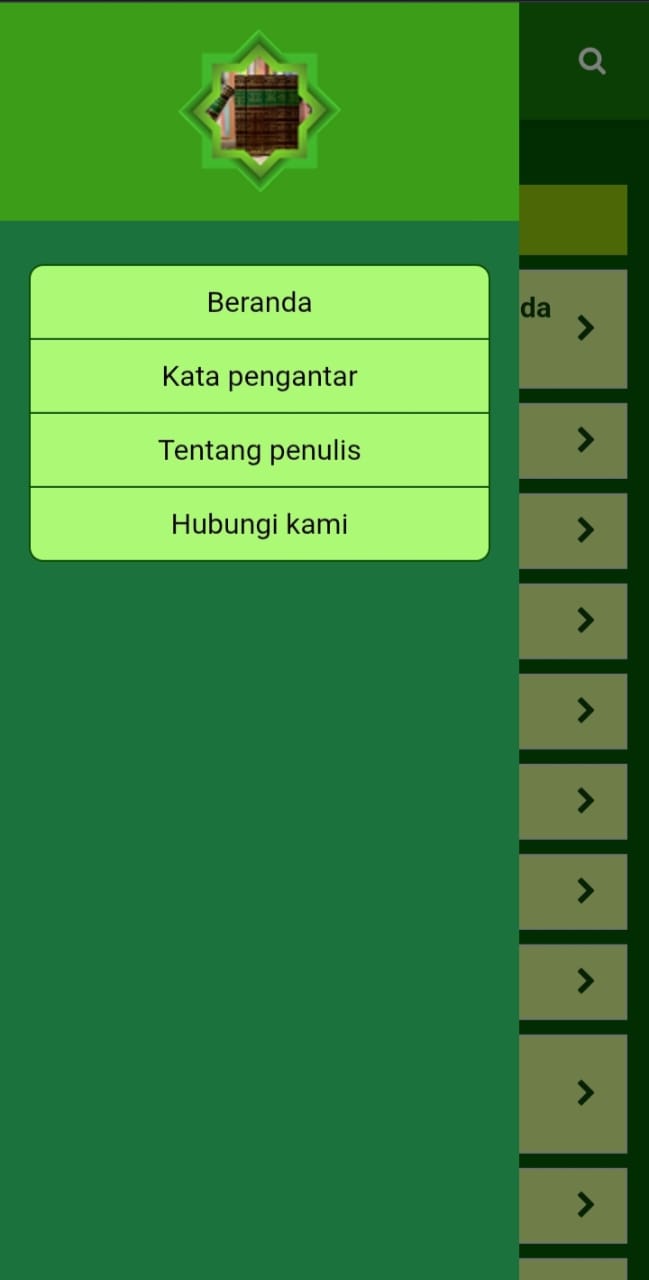This screenshot has height=1280, width=649.
Task: Open Kata pengantar from drawer
Action: 259,376
